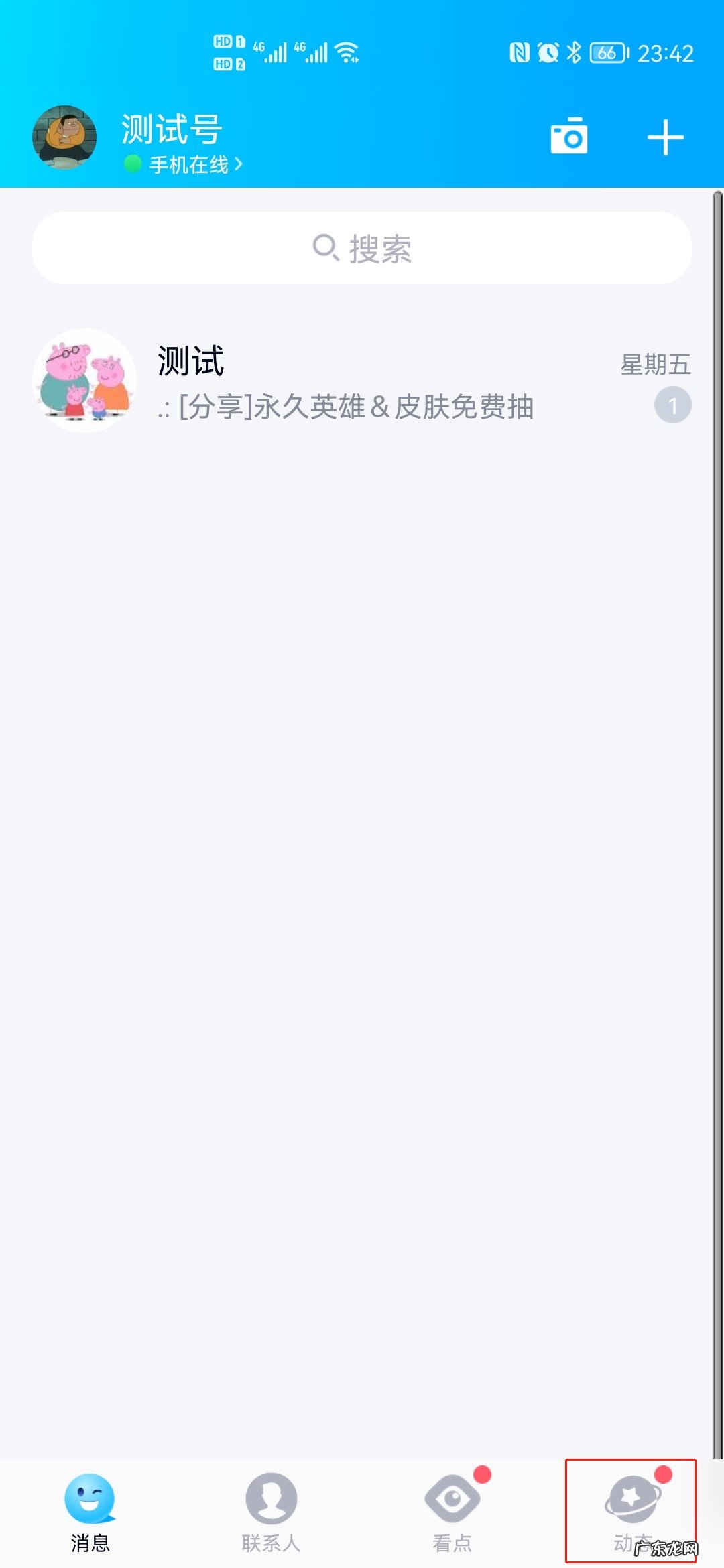Open the 动态 tab
The height and width of the screenshot is (1568, 724).
631,1510
